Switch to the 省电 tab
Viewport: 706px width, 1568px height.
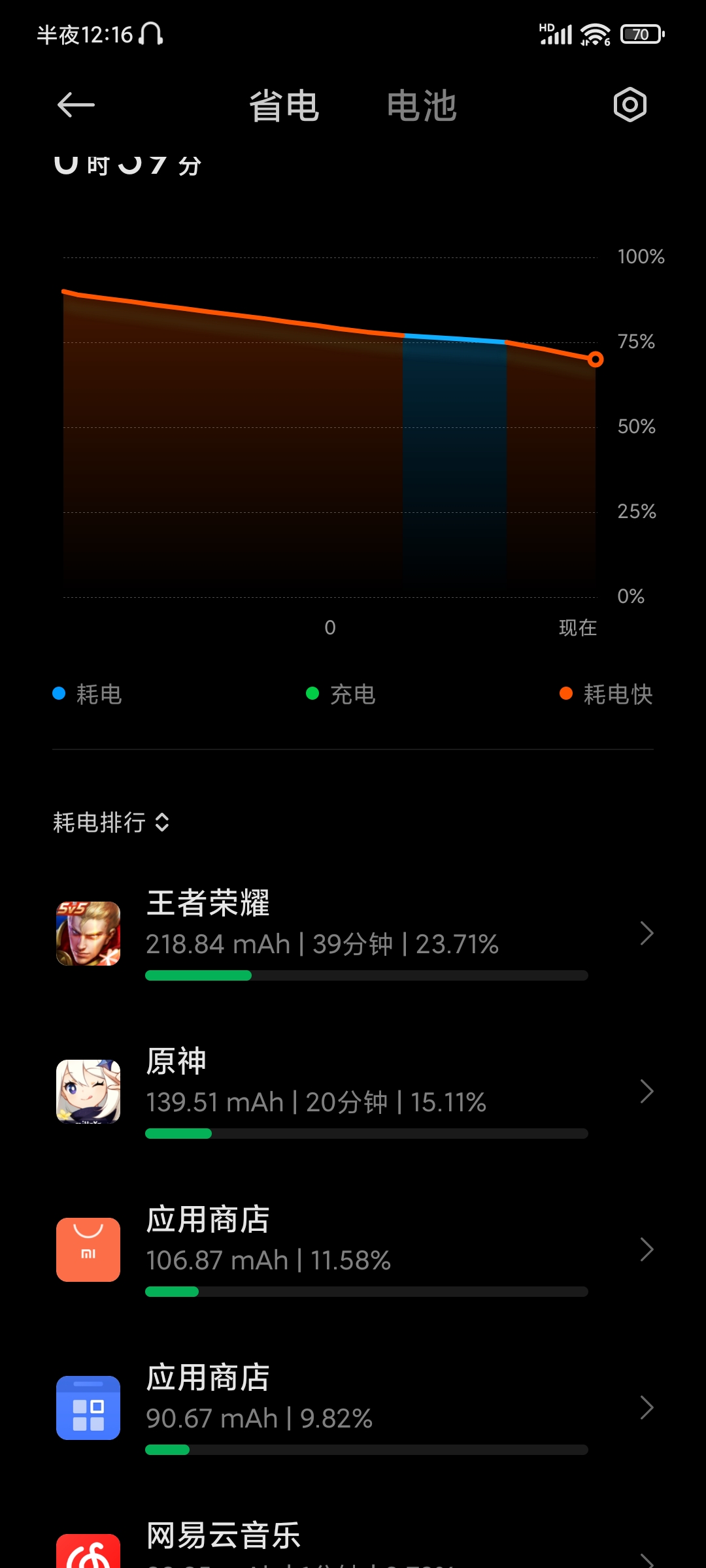(284, 106)
